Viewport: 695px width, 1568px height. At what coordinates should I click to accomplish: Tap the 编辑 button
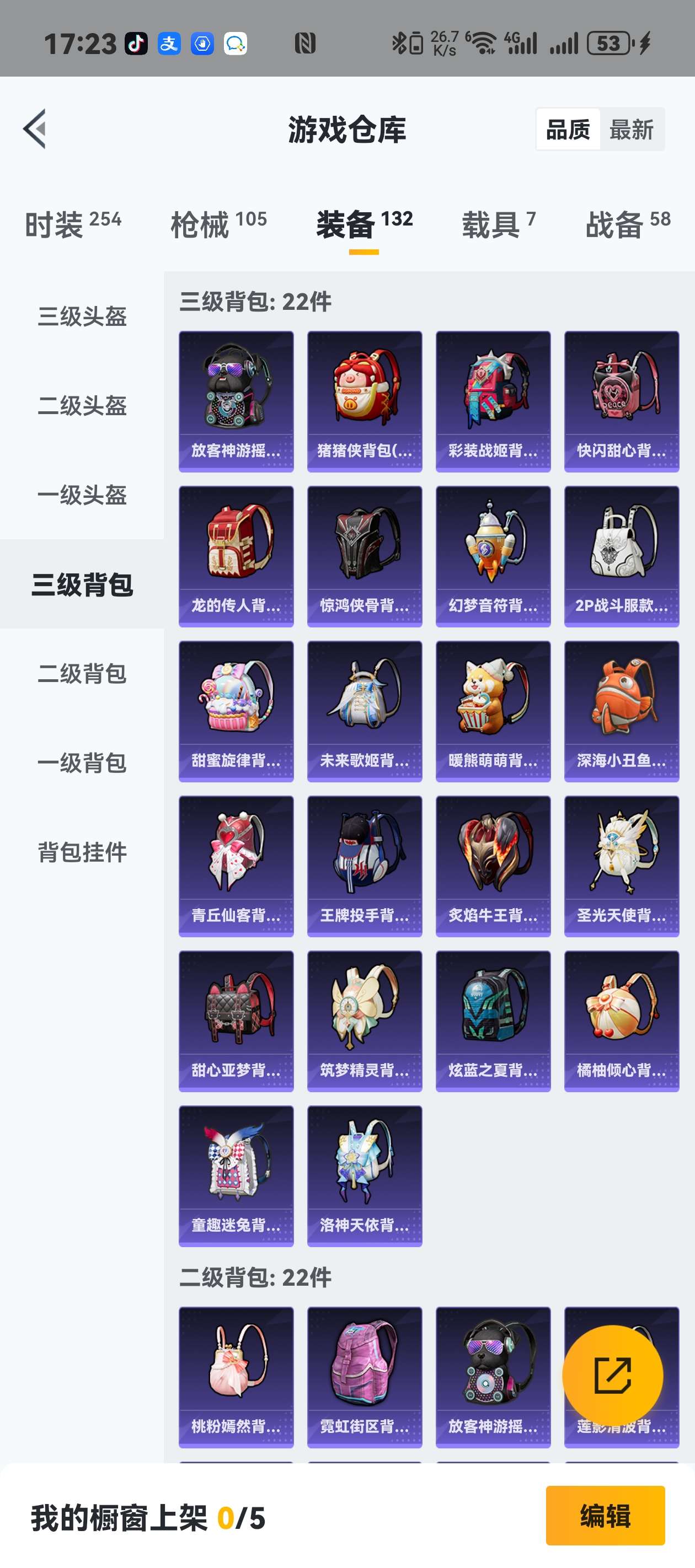[605, 1516]
